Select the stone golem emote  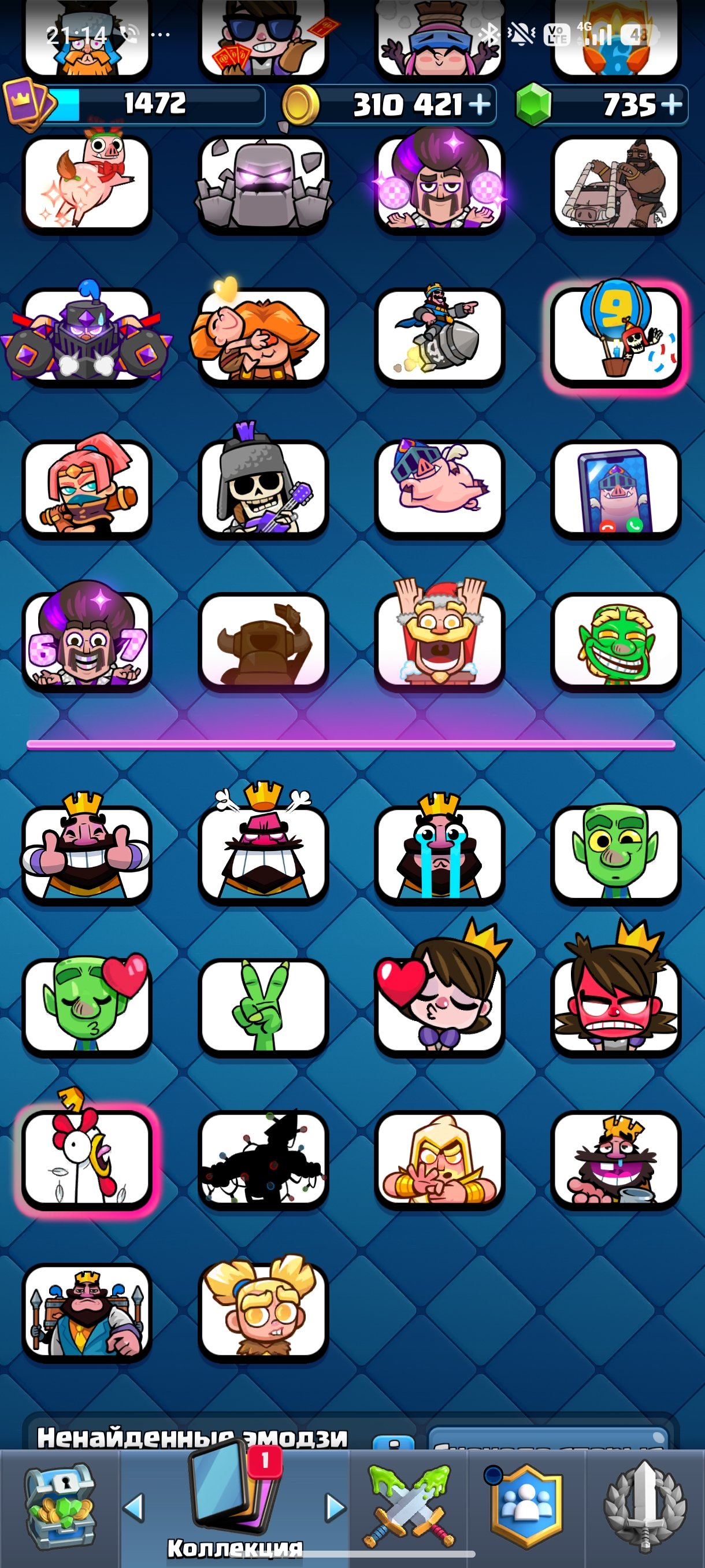coord(264,183)
